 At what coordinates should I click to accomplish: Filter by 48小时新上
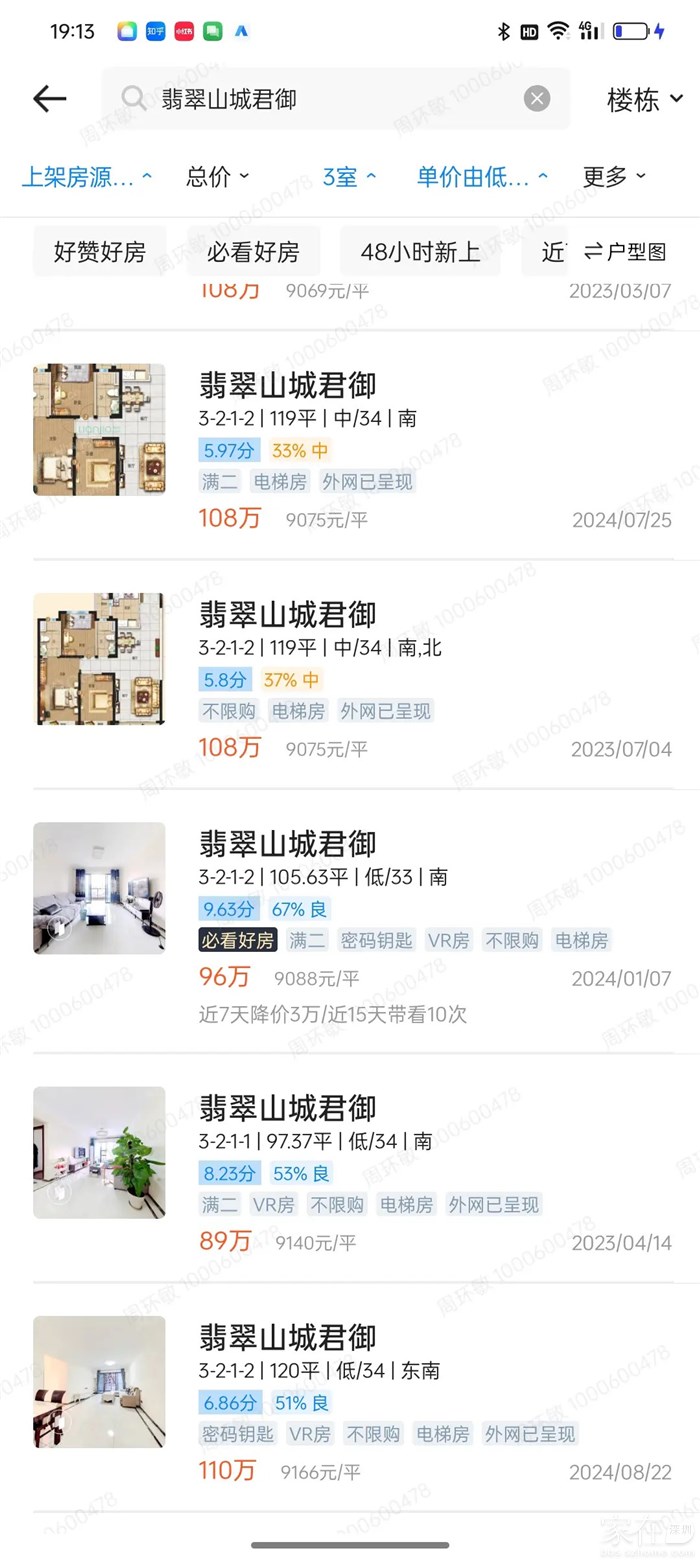420,252
